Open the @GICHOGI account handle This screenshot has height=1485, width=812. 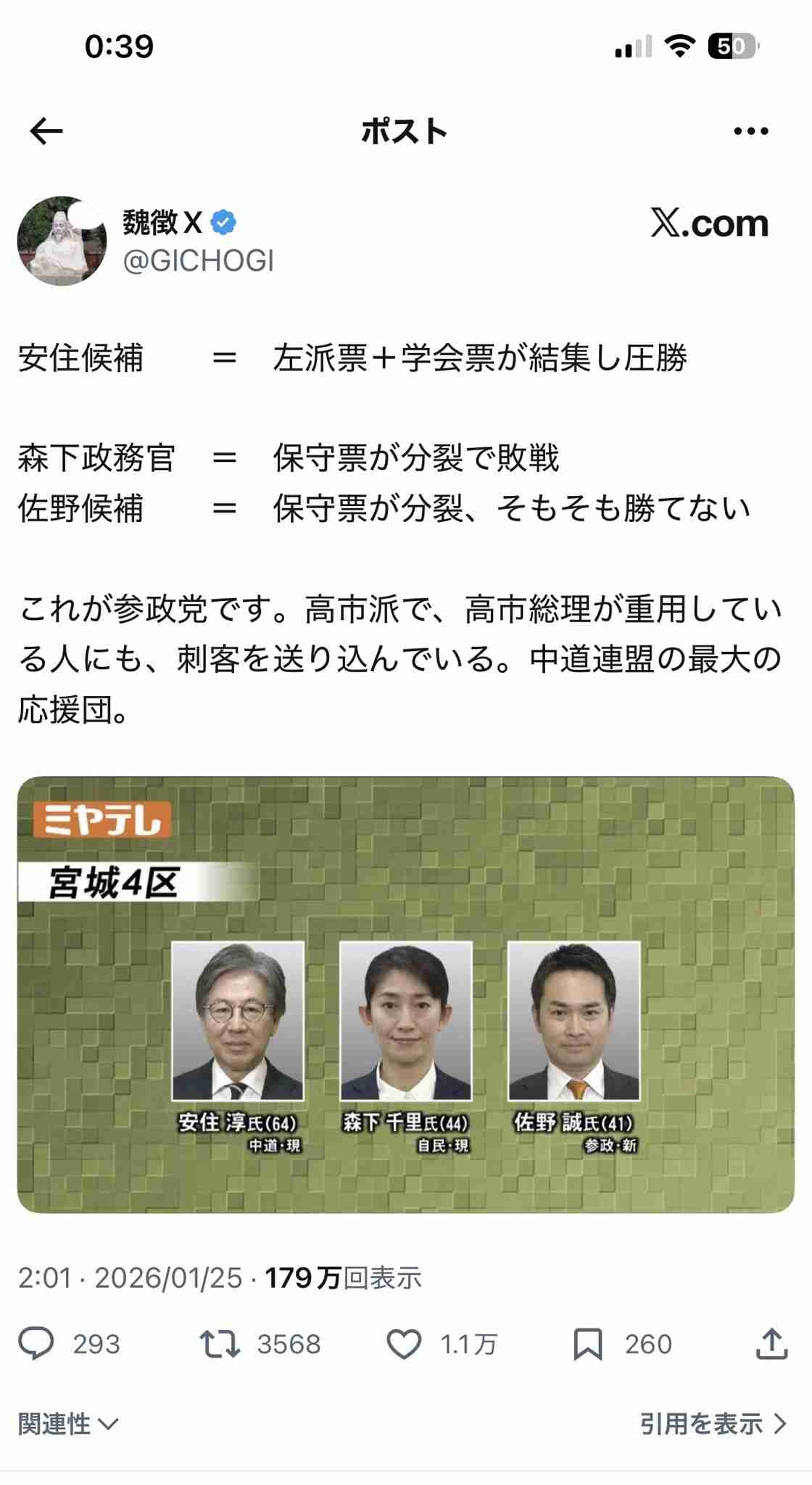[198, 261]
